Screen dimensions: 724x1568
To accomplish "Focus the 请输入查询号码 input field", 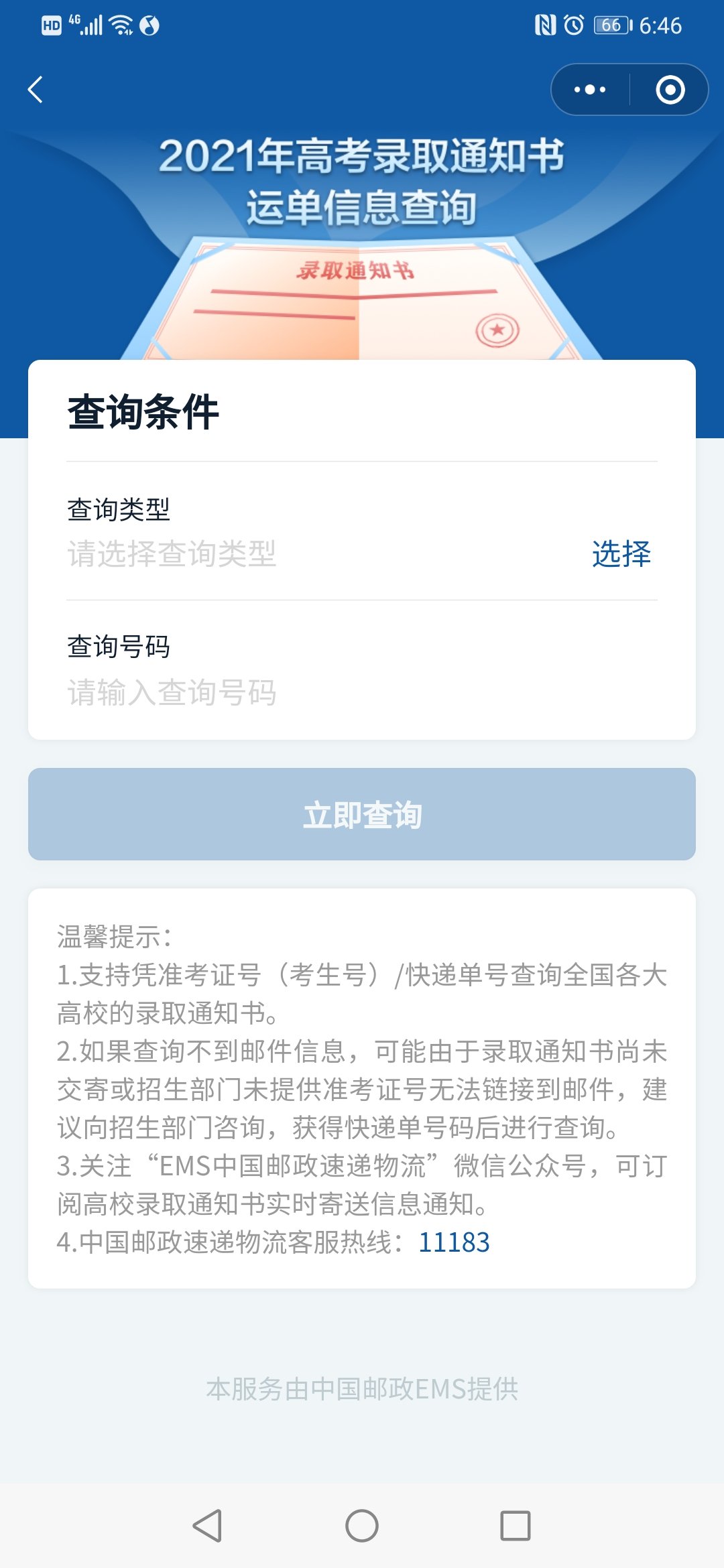I will click(362, 692).
